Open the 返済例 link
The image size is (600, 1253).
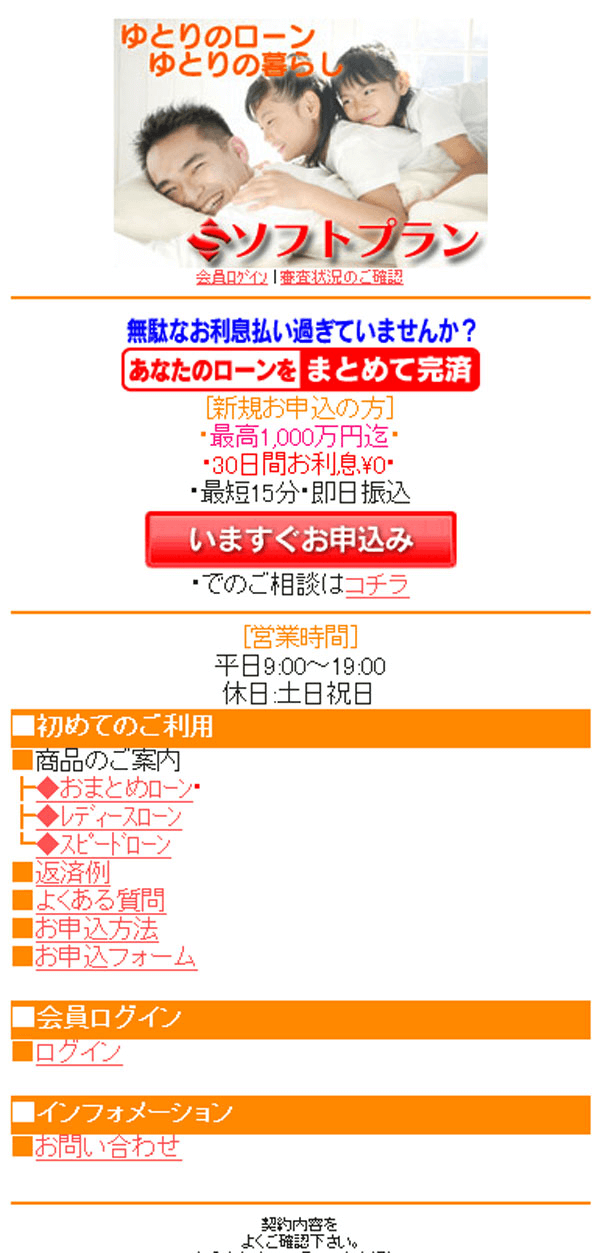72,872
